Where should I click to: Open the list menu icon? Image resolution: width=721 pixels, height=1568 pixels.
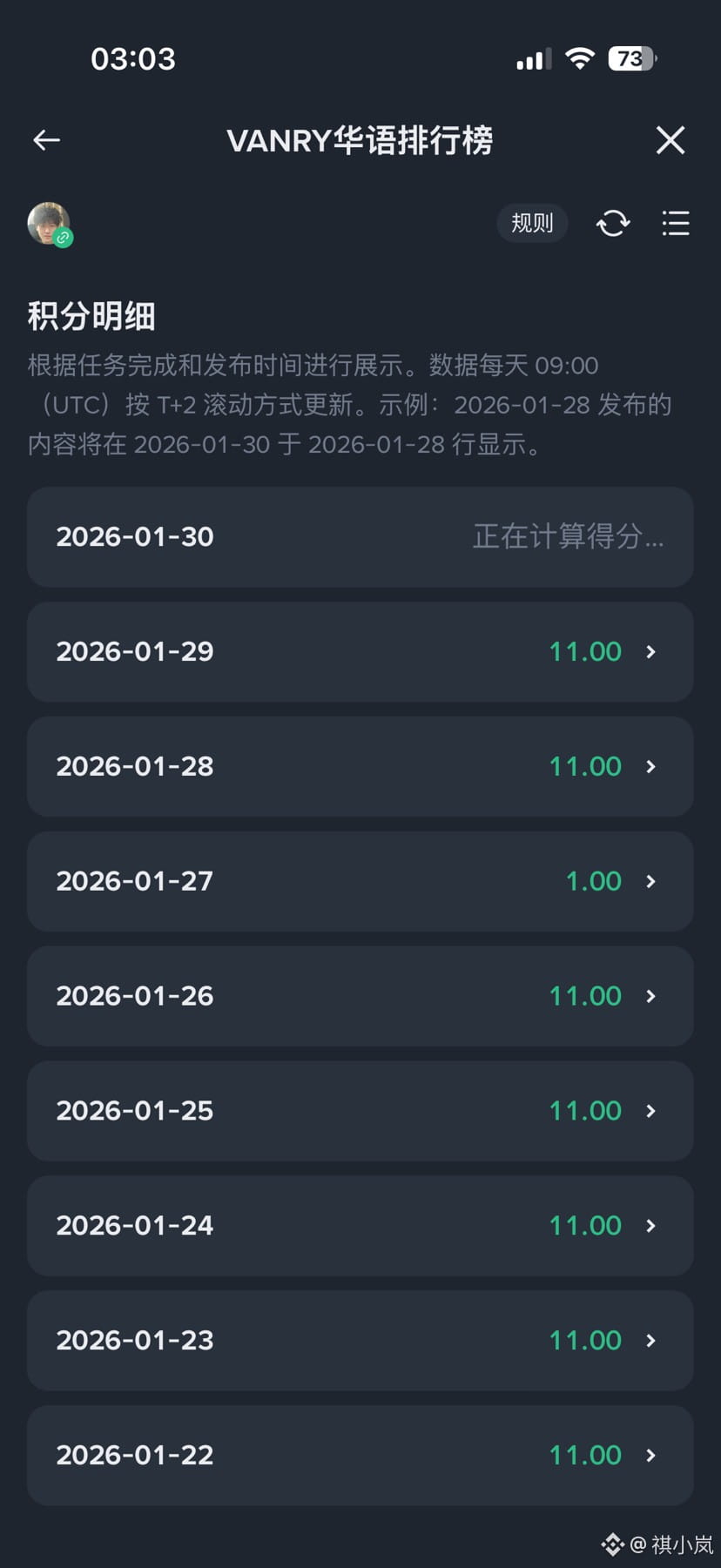click(675, 223)
